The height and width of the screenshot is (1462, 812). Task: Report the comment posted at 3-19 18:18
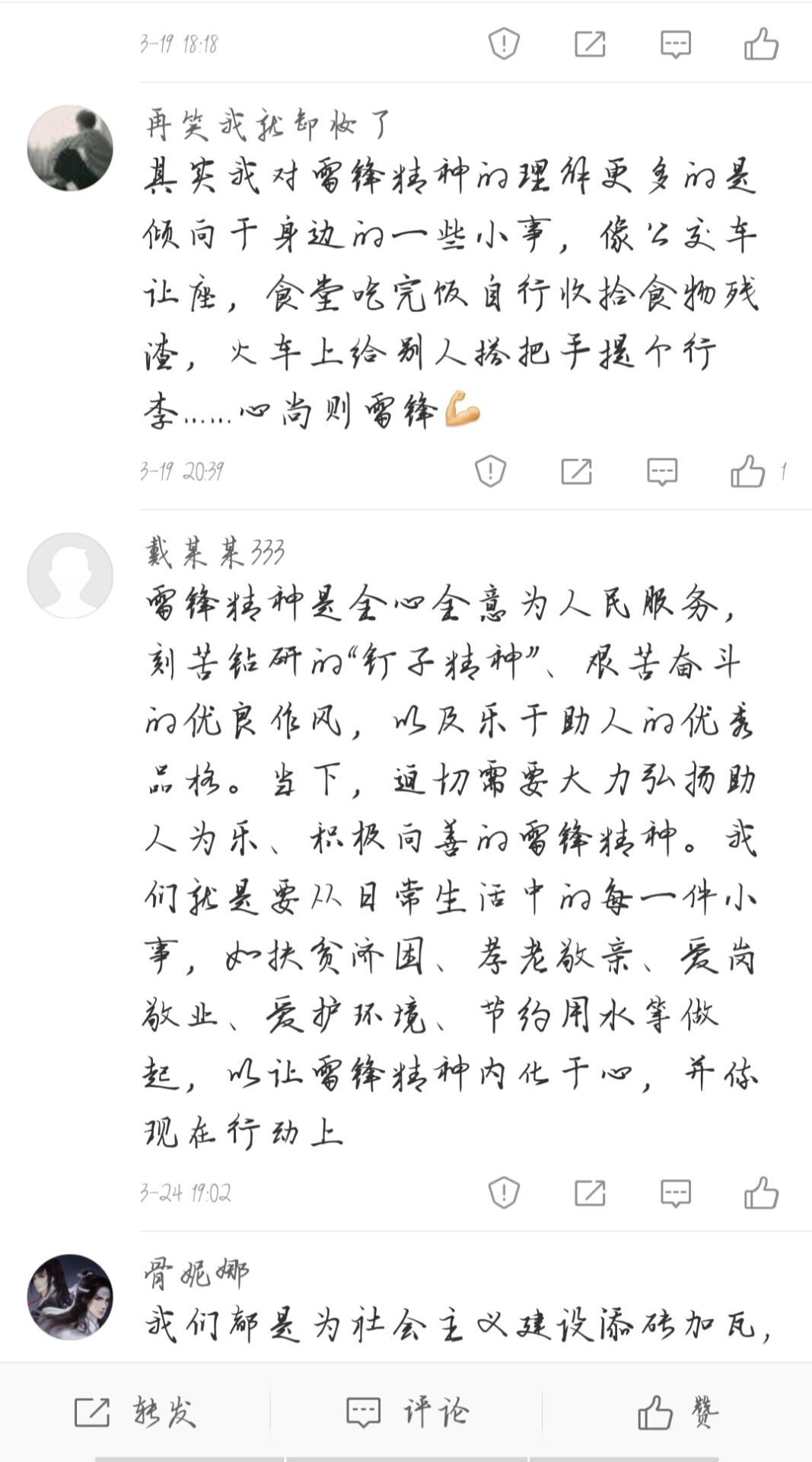pos(504,44)
